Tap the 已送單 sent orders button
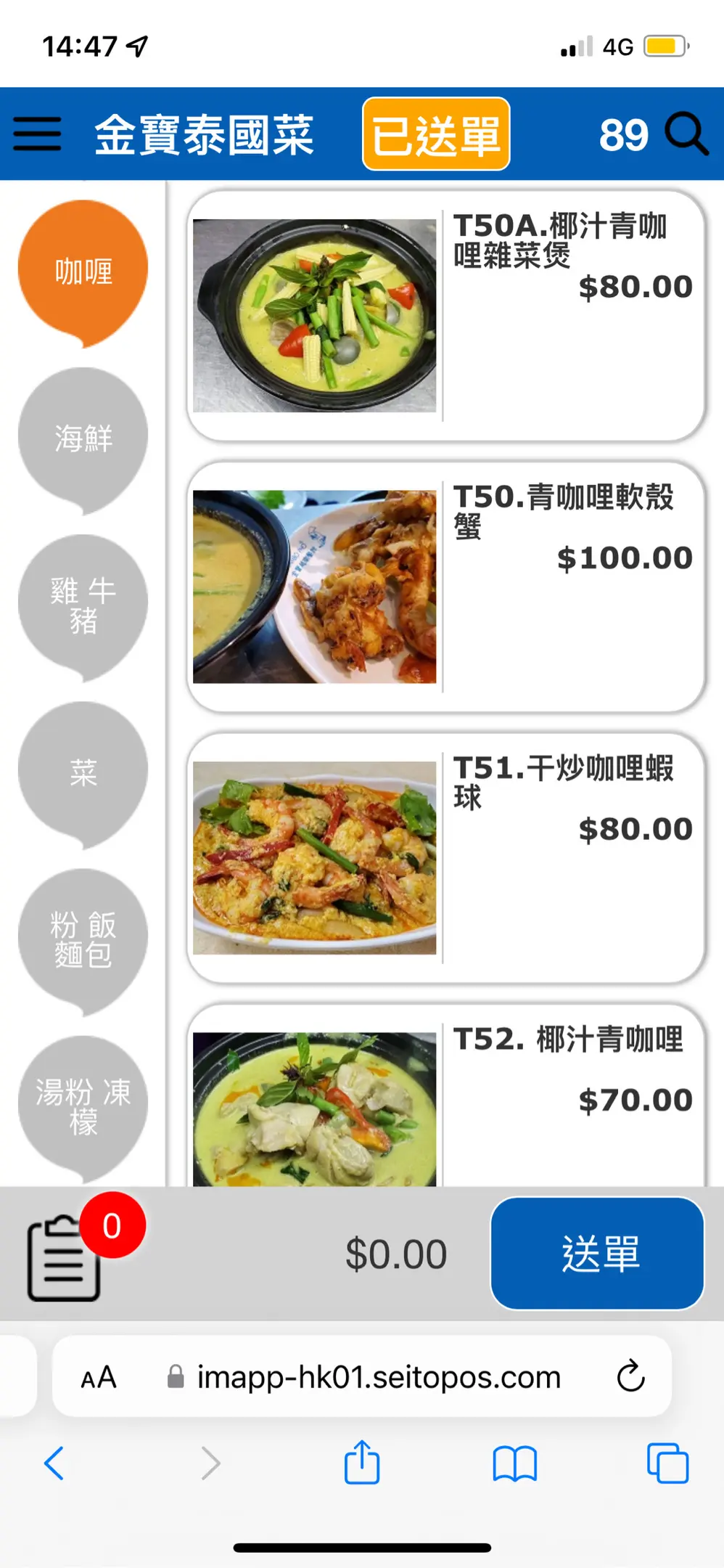724x1568 pixels. point(436,134)
